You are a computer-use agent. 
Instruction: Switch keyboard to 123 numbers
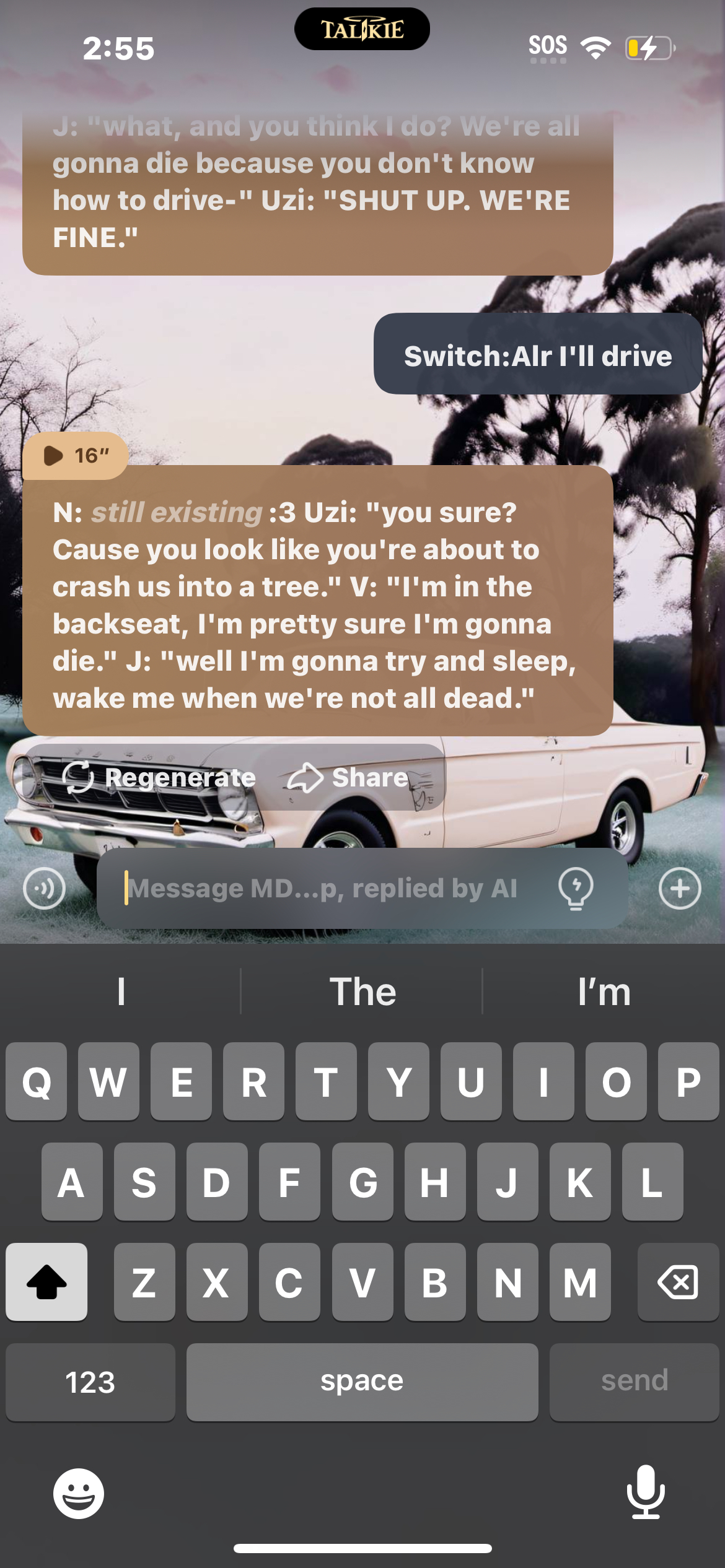point(90,1382)
